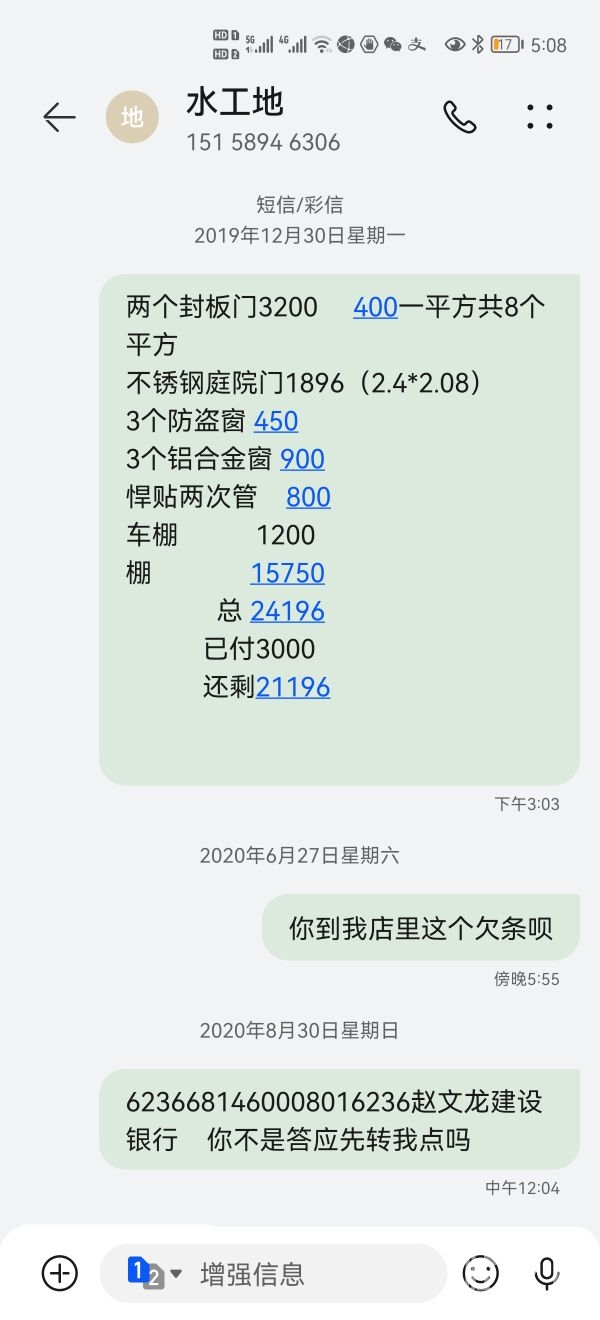Select the linked number 800

pos(308,497)
